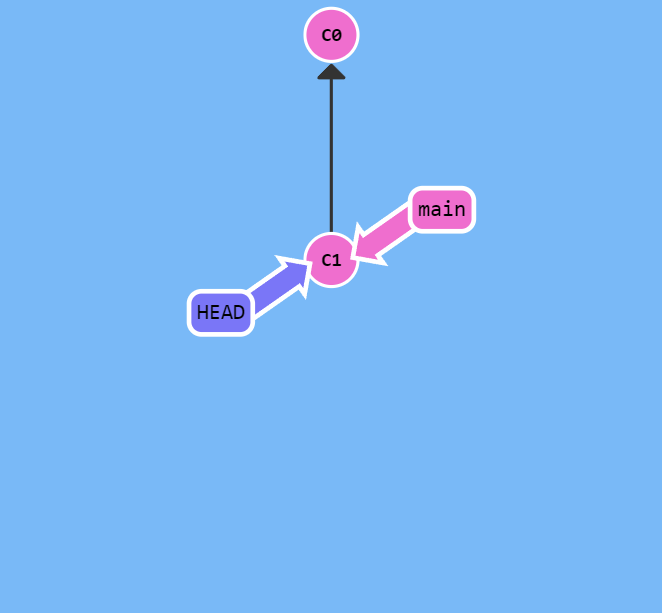This screenshot has width=662, height=613.
Task: Select the C0 commit node
Action: click(x=331, y=35)
